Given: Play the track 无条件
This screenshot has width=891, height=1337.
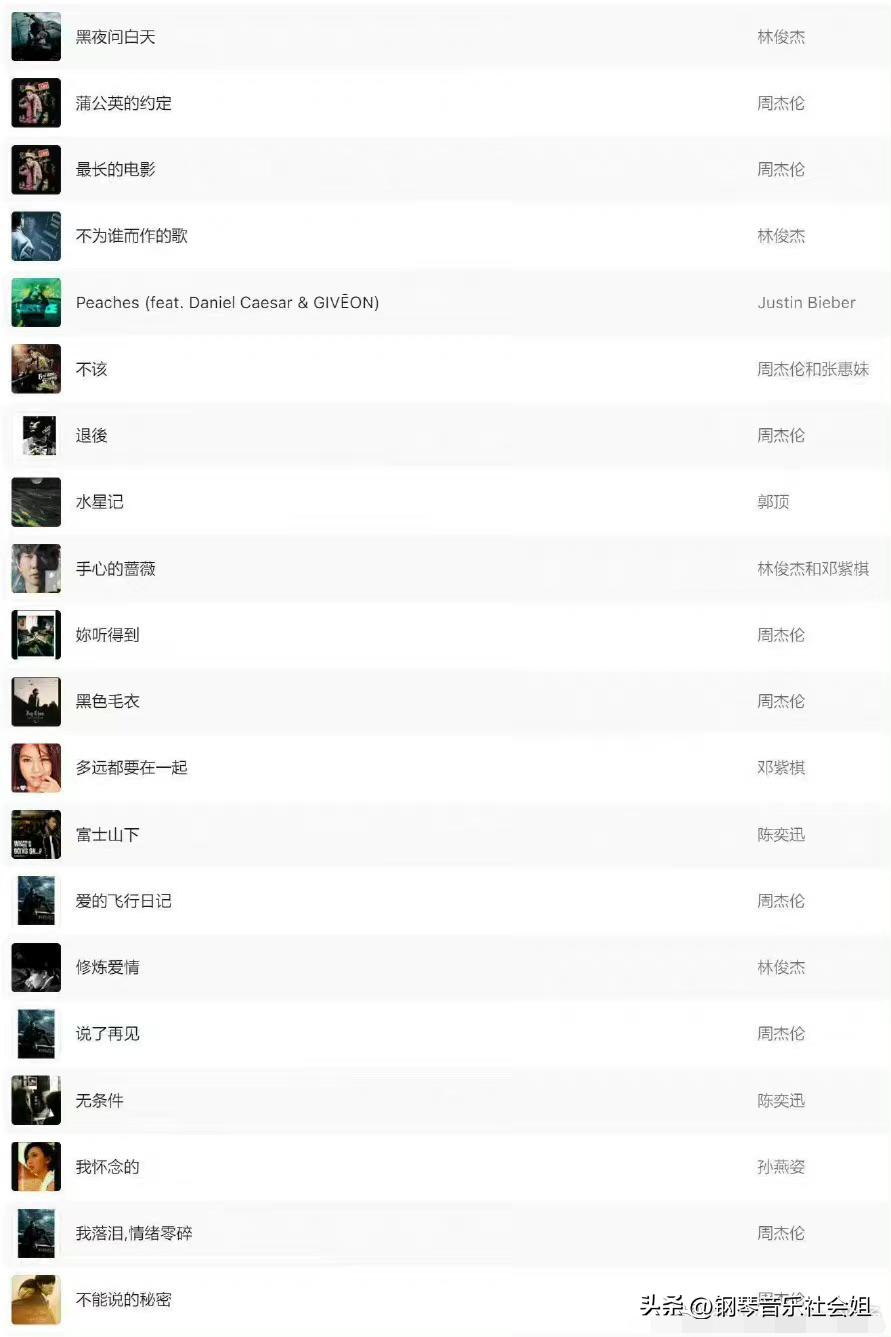Looking at the screenshot, I should click(x=100, y=1100).
